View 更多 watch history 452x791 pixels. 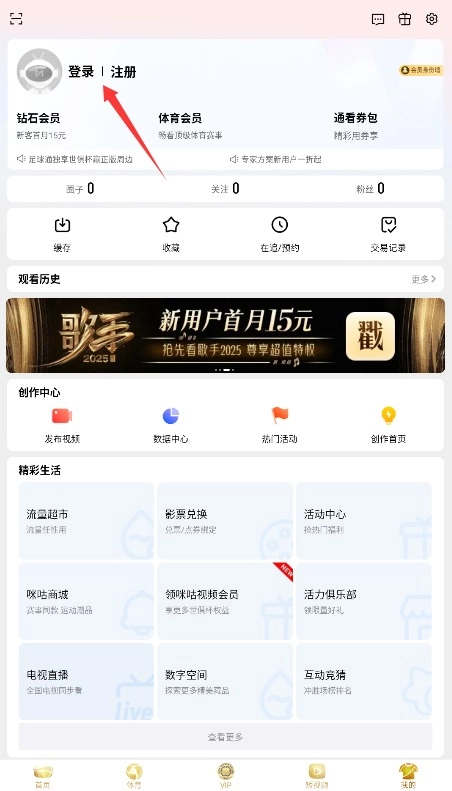pos(424,279)
